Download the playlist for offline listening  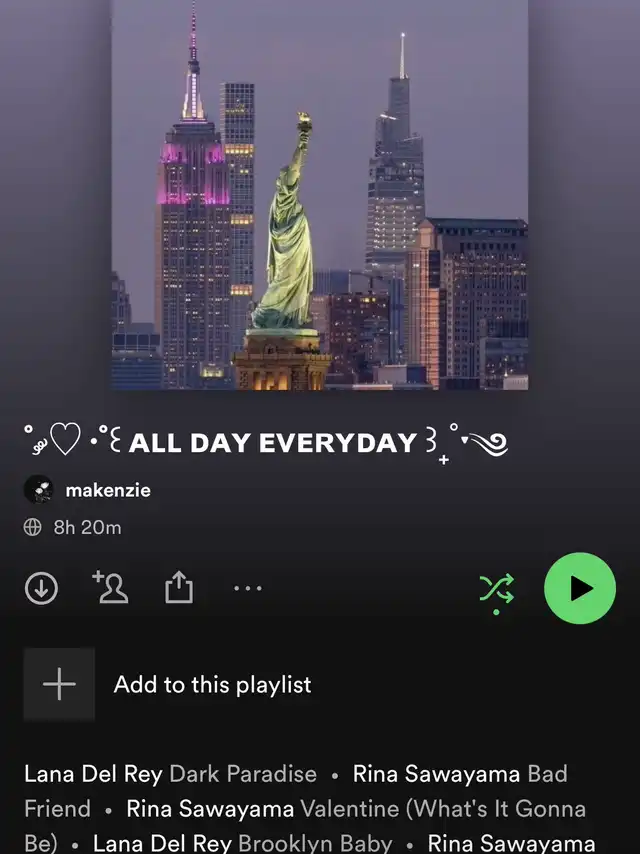(x=41, y=589)
